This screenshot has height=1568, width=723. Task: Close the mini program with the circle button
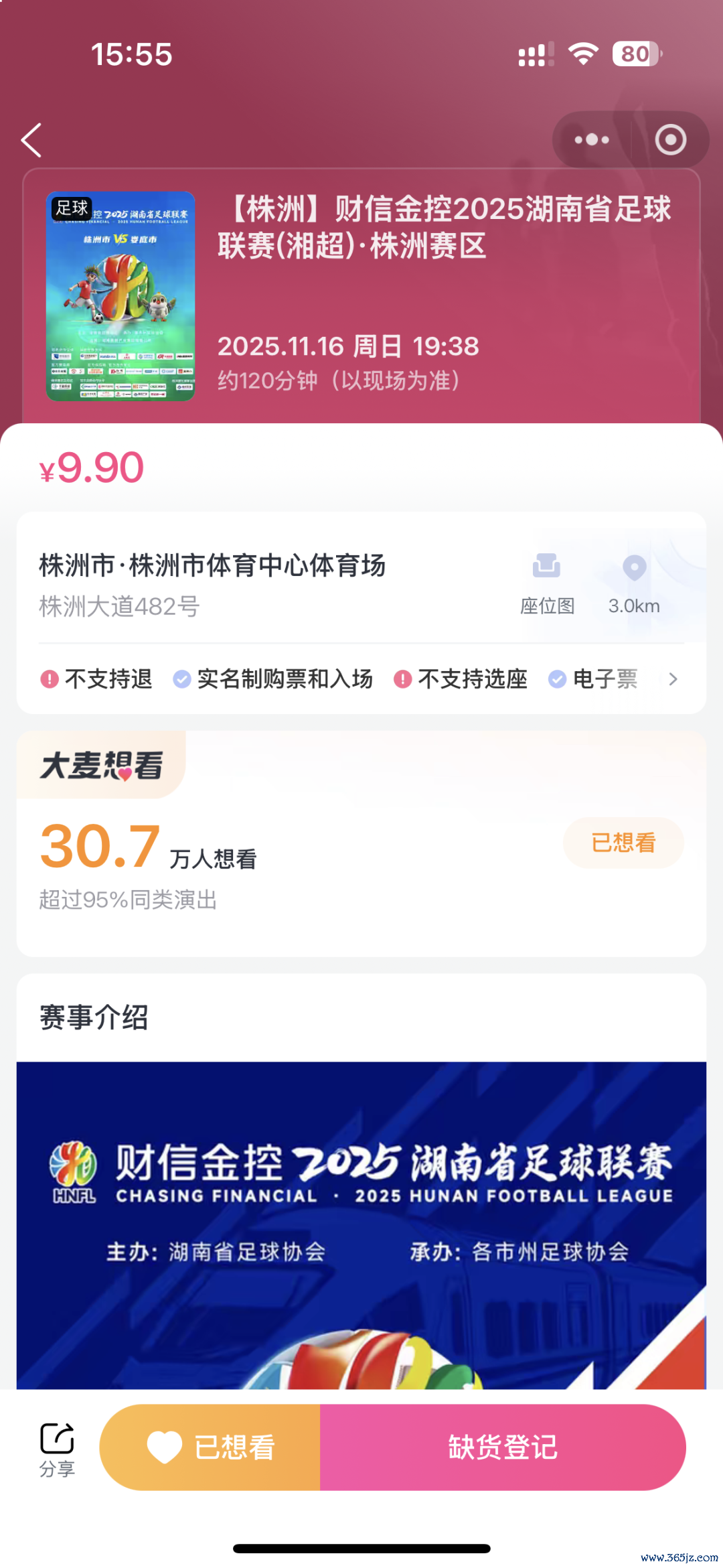(670, 140)
